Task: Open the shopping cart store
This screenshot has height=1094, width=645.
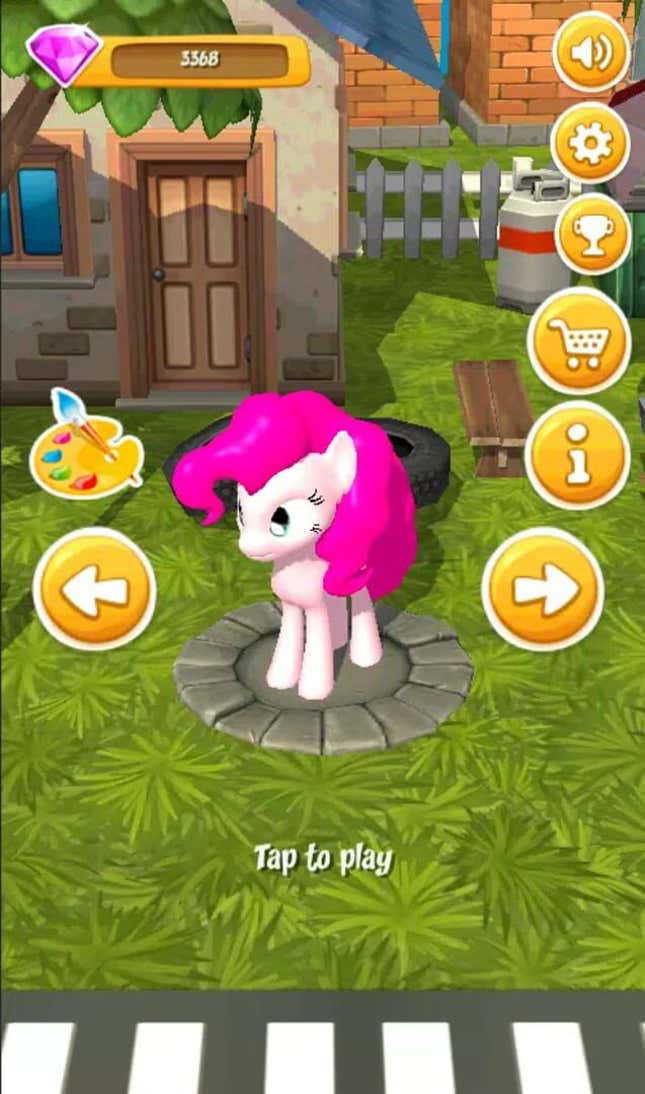Action: pos(579,341)
